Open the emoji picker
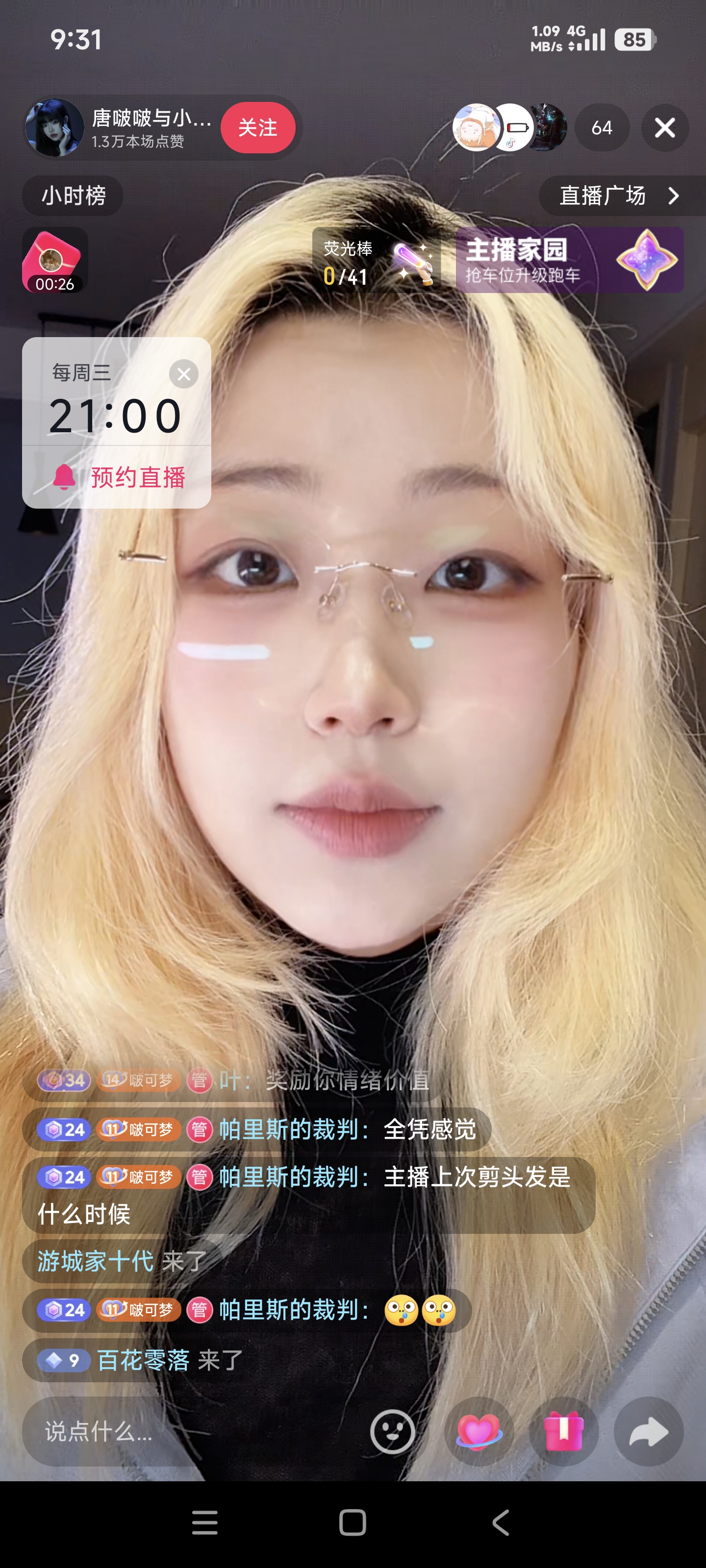The width and height of the screenshot is (706, 1568). pyautogui.click(x=393, y=1432)
